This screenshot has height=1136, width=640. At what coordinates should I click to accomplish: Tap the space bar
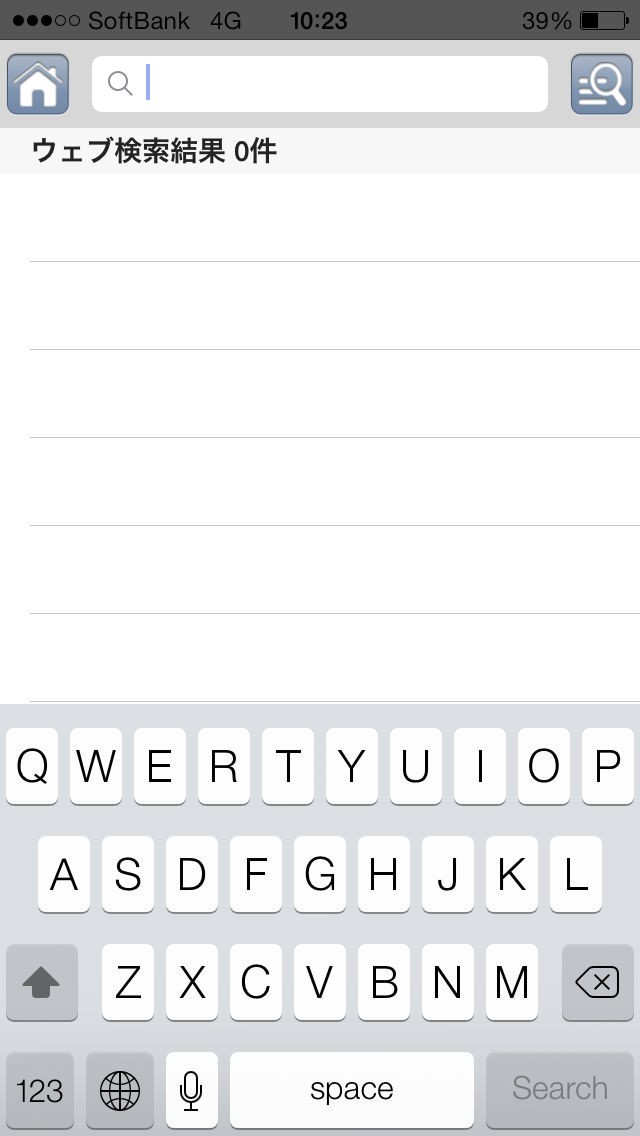pos(351,1089)
